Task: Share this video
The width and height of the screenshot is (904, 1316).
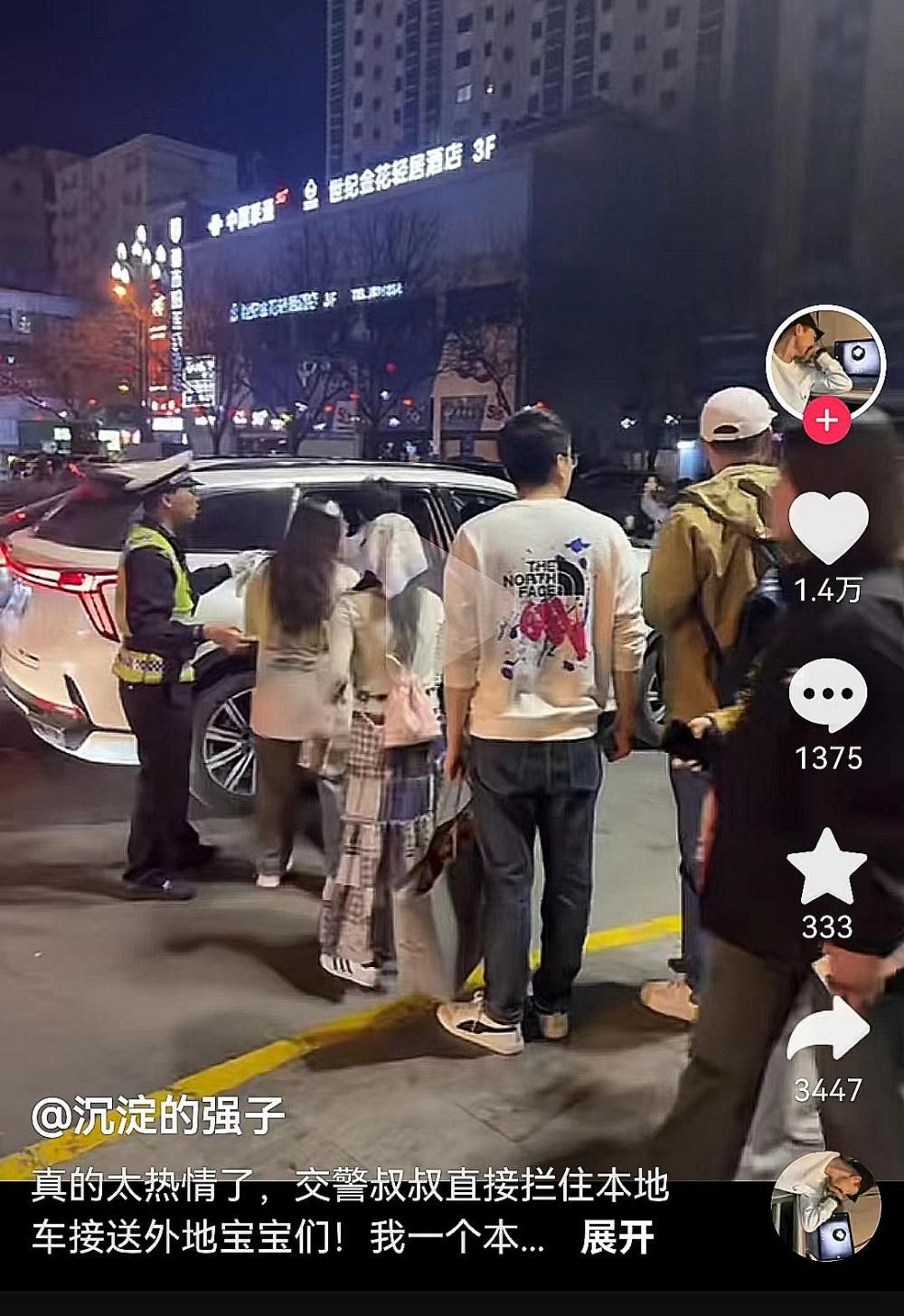Action: [x=827, y=1030]
